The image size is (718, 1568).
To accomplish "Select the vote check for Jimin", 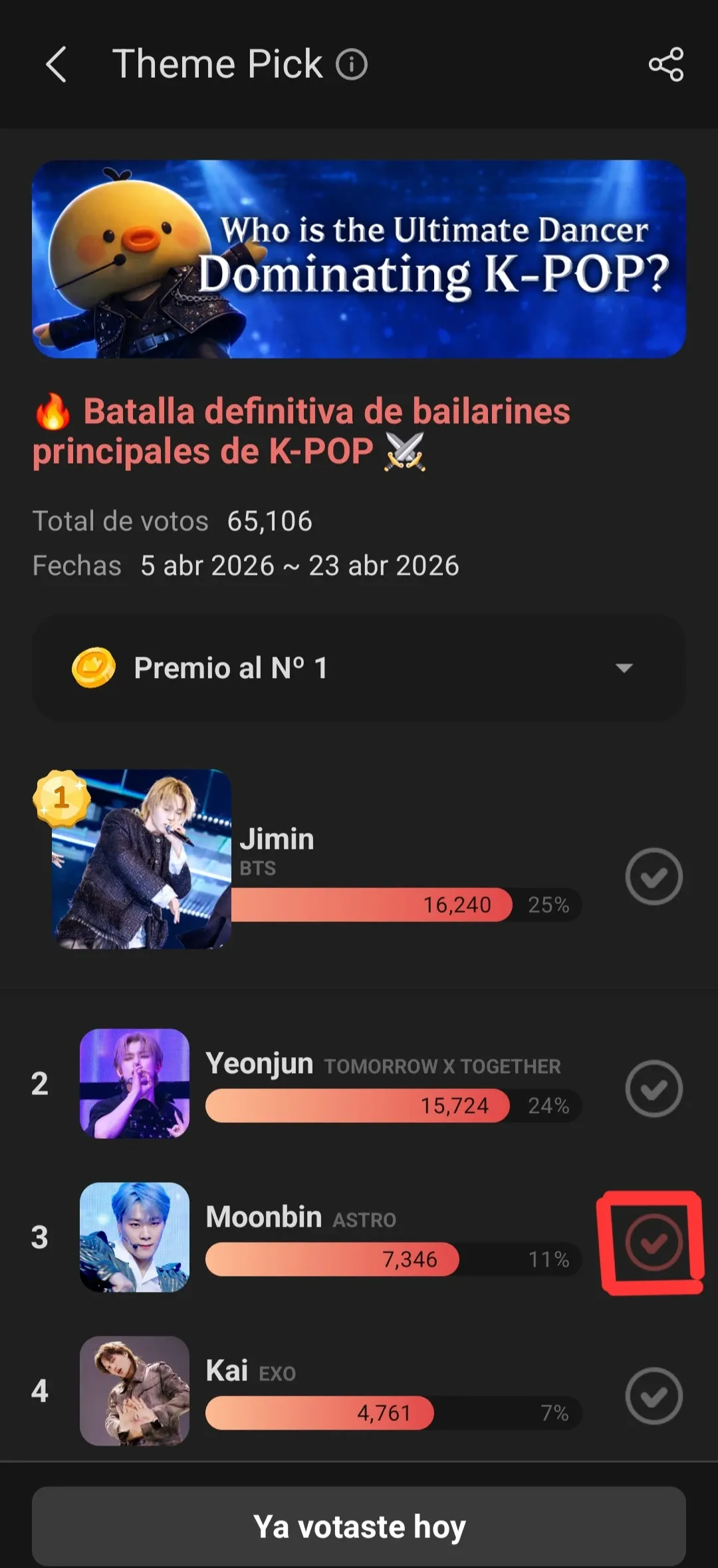I will click(654, 876).
